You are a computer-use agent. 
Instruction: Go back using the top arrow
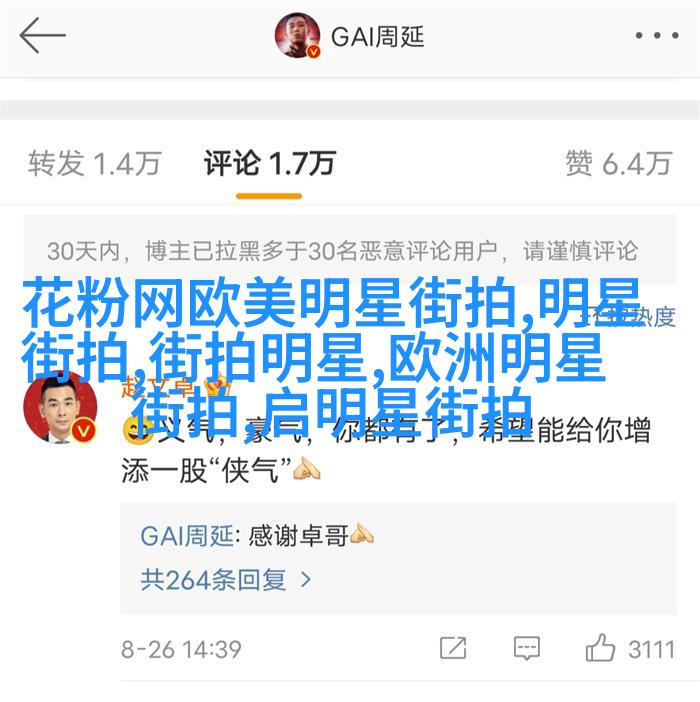pyautogui.click(x=42, y=37)
